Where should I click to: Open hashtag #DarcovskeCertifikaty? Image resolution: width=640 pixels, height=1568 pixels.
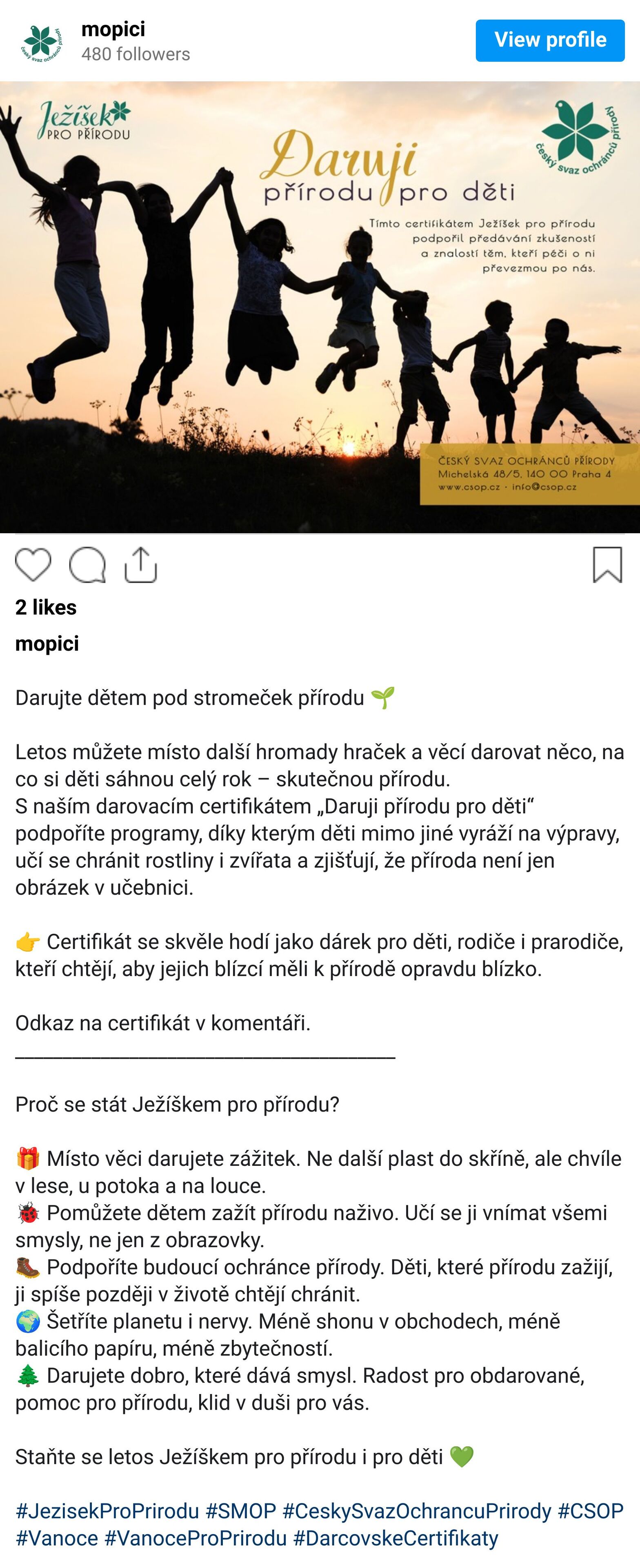(x=396, y=1538)
